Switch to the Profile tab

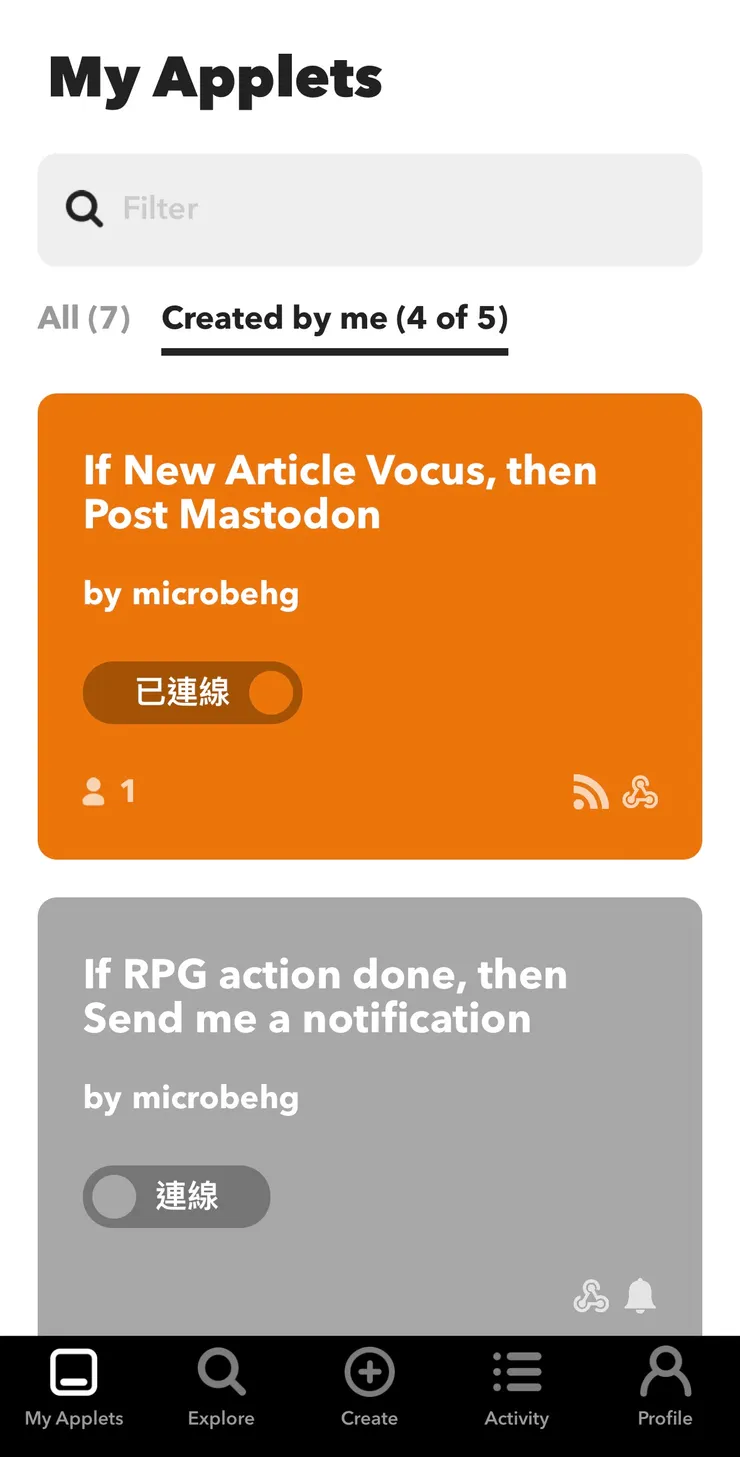[x=665, y=1389]
